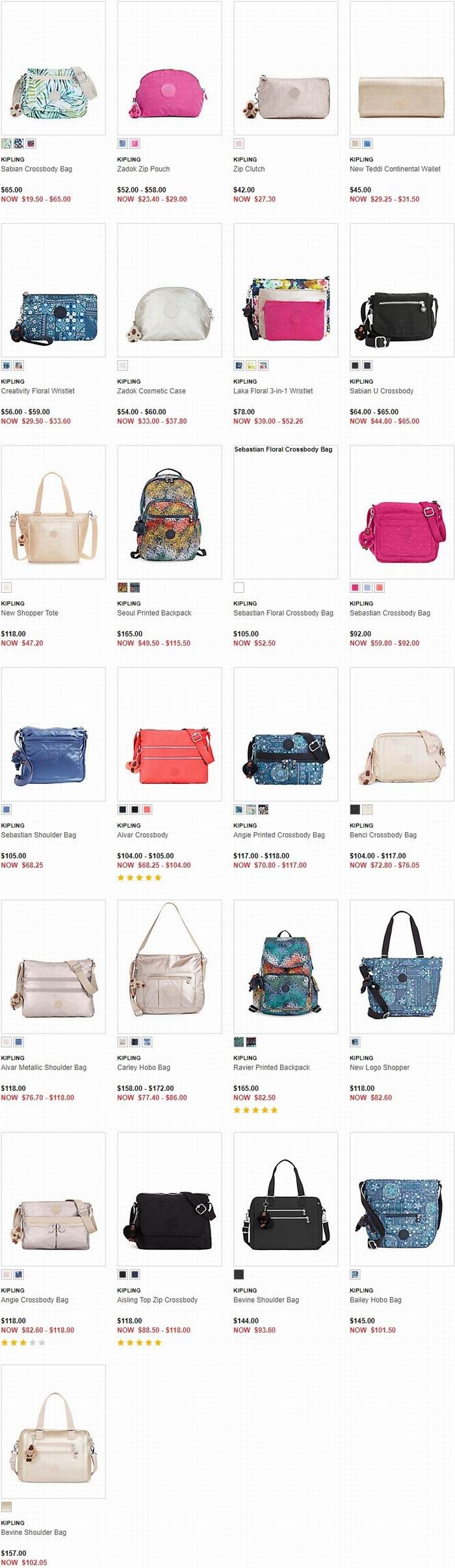Open Bailey Hobo Bag product
Viewport: 455px width, 1568px height.
[402, 1199]
